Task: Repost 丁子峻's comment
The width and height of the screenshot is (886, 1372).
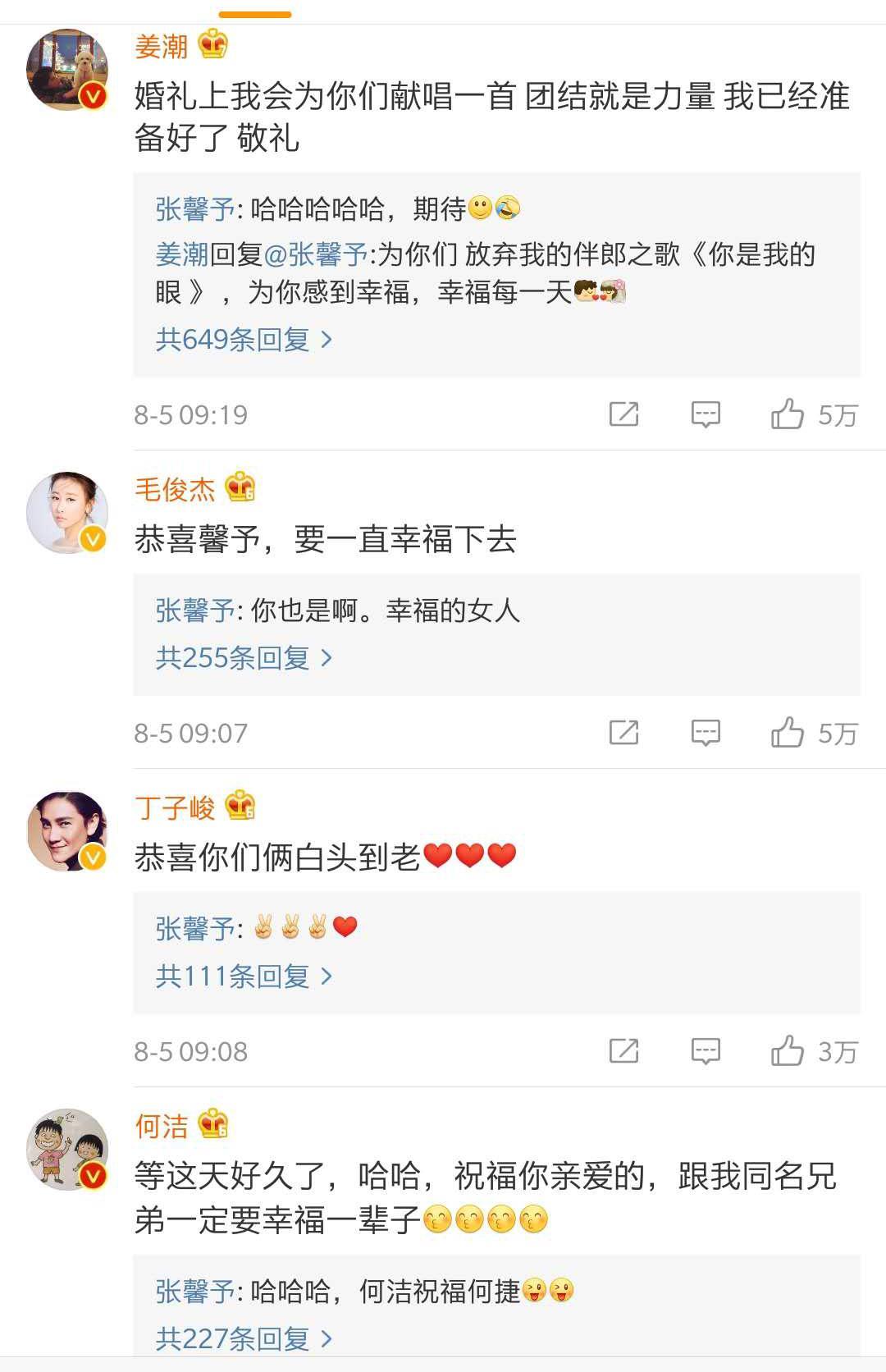Action: tap(623, 1051)
